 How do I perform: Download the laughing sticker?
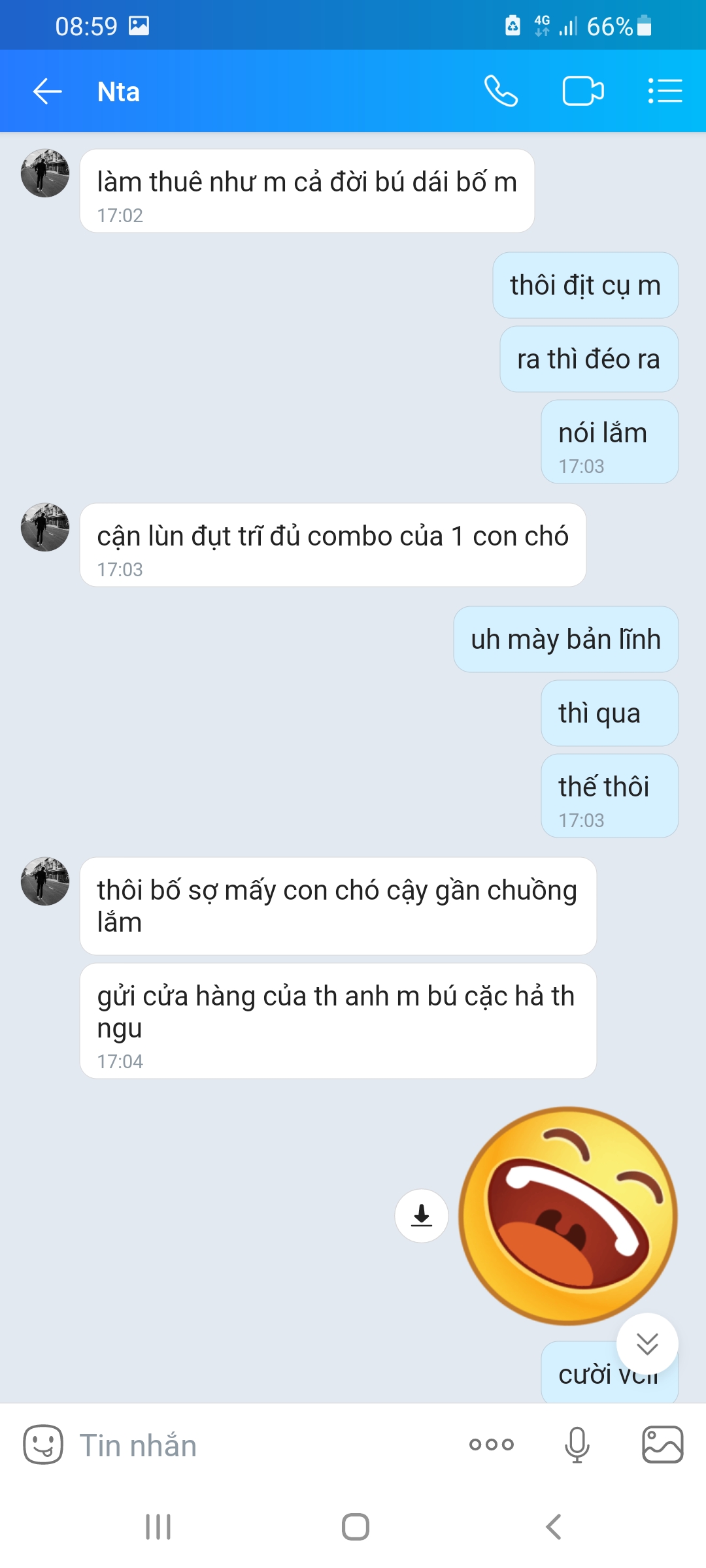click(x=422, y=1215)
